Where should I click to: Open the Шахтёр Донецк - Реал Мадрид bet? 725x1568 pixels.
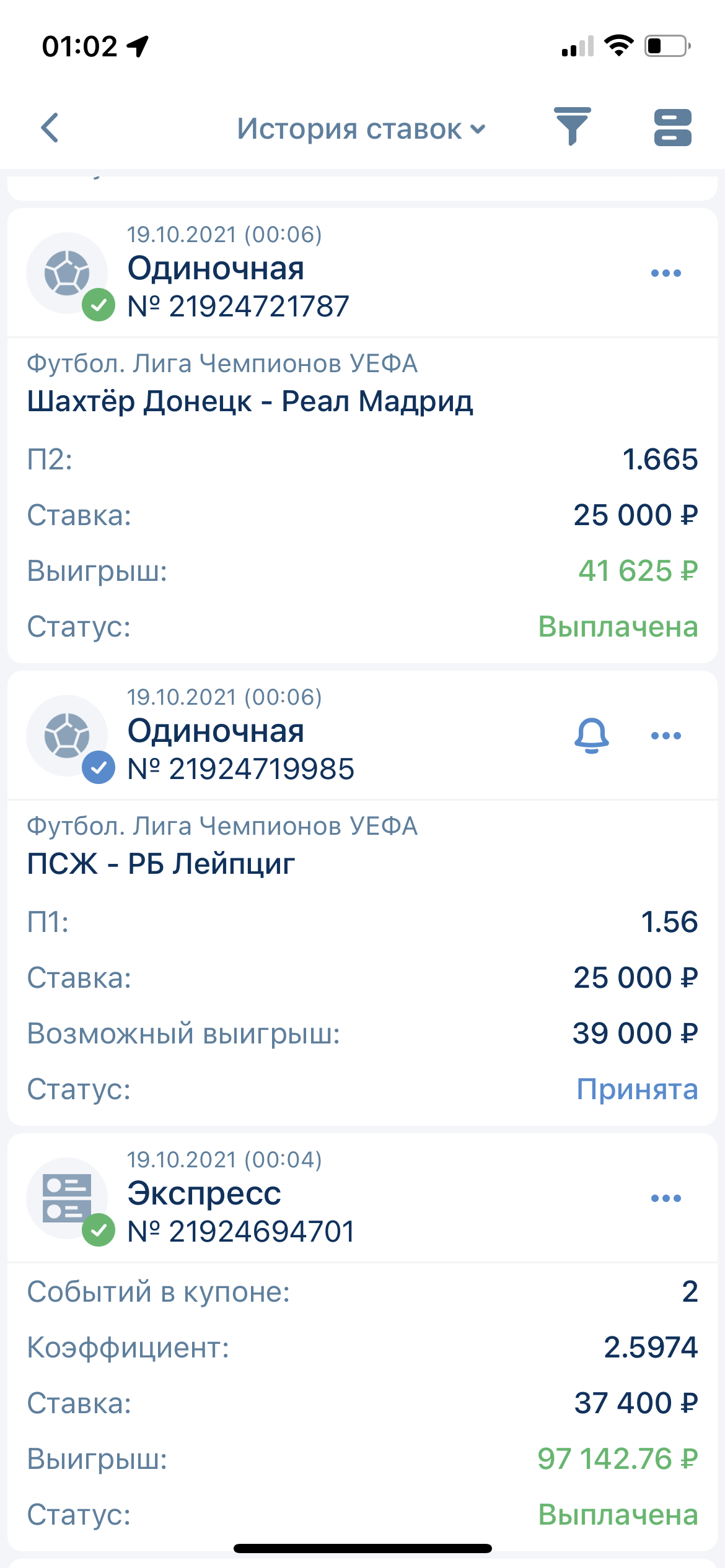click(x=250, y=401)
